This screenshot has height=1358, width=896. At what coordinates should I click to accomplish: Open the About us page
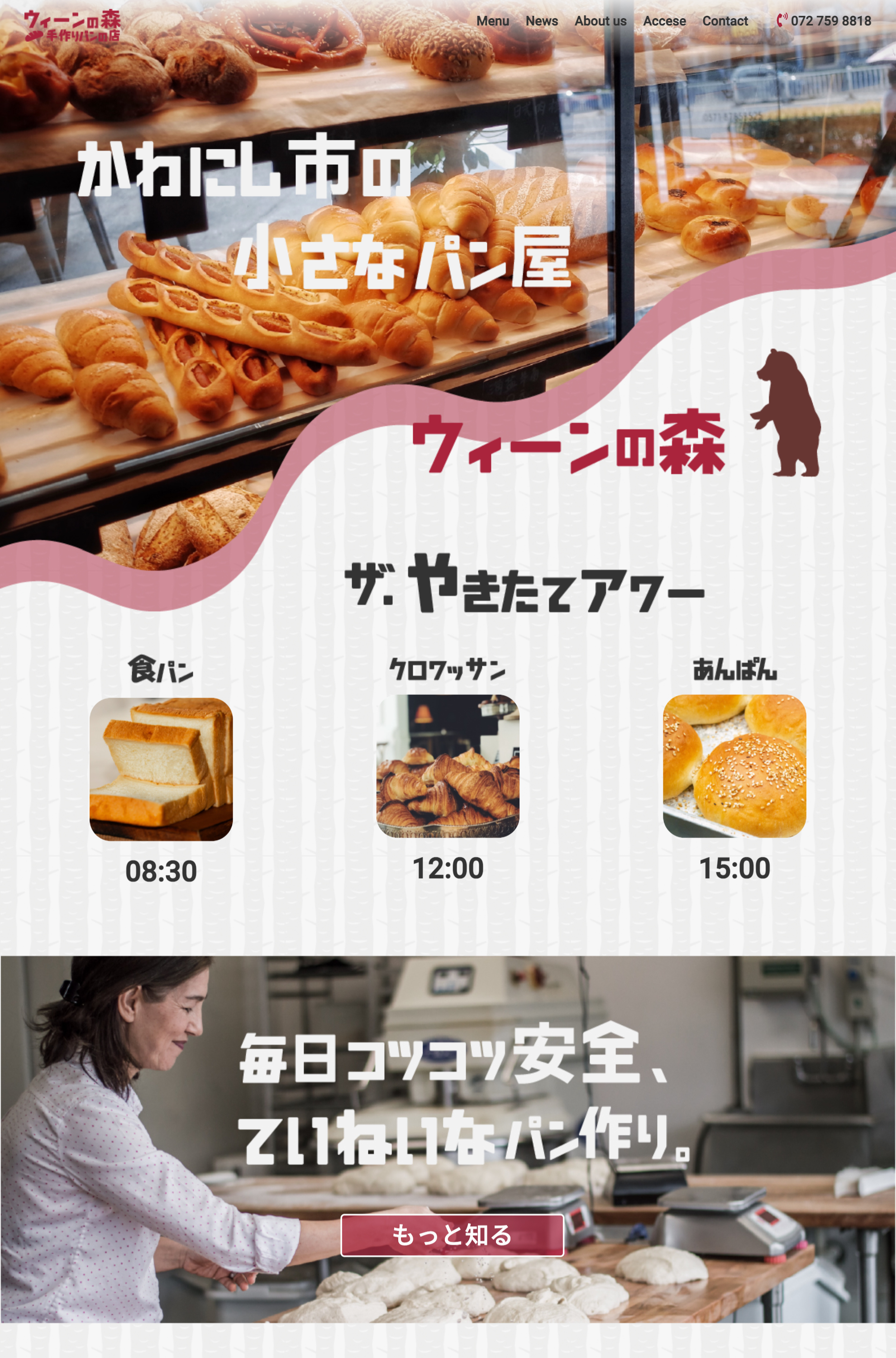point(600,21)
